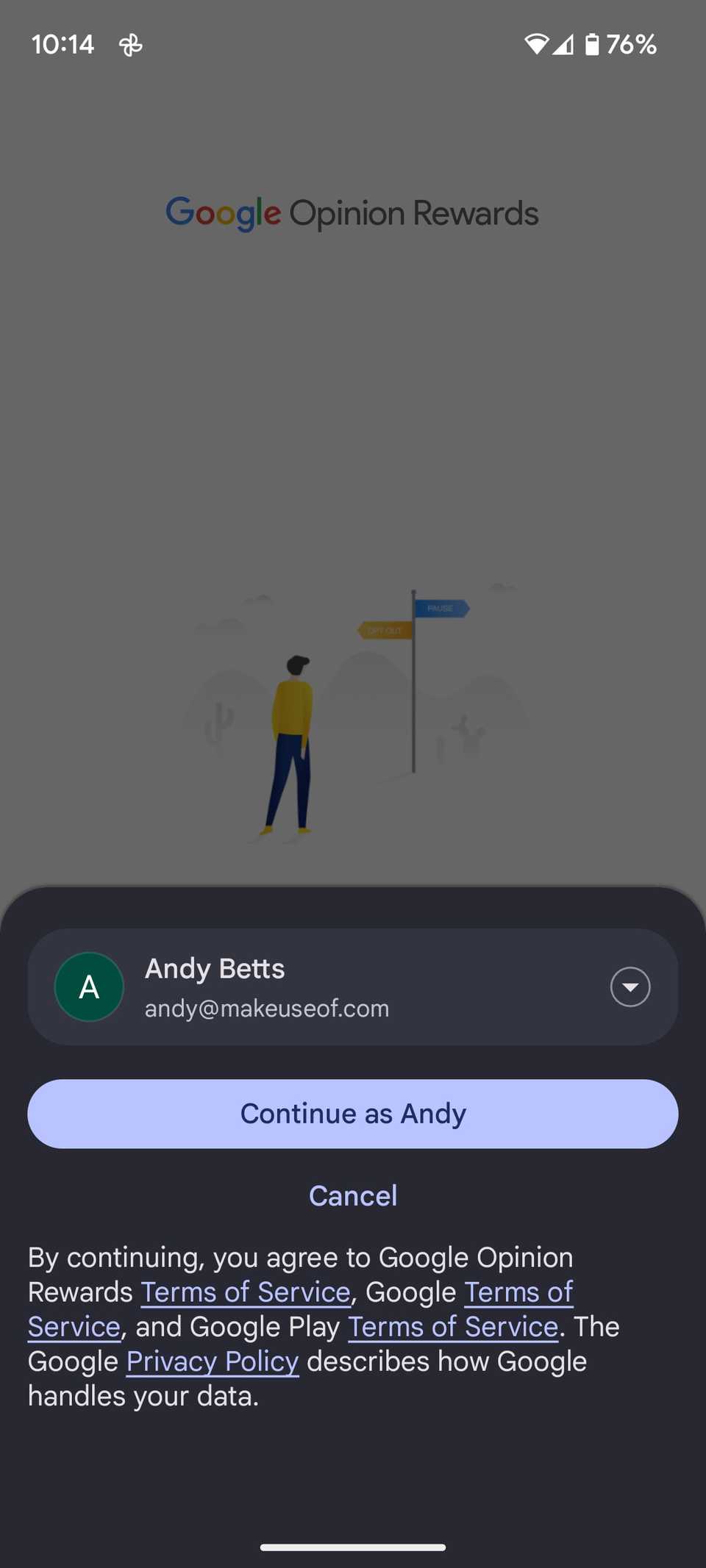This screenshot has width=706, height=1568.
Task: Cancel the sign-in sheet
Action: pos(353,1196)
